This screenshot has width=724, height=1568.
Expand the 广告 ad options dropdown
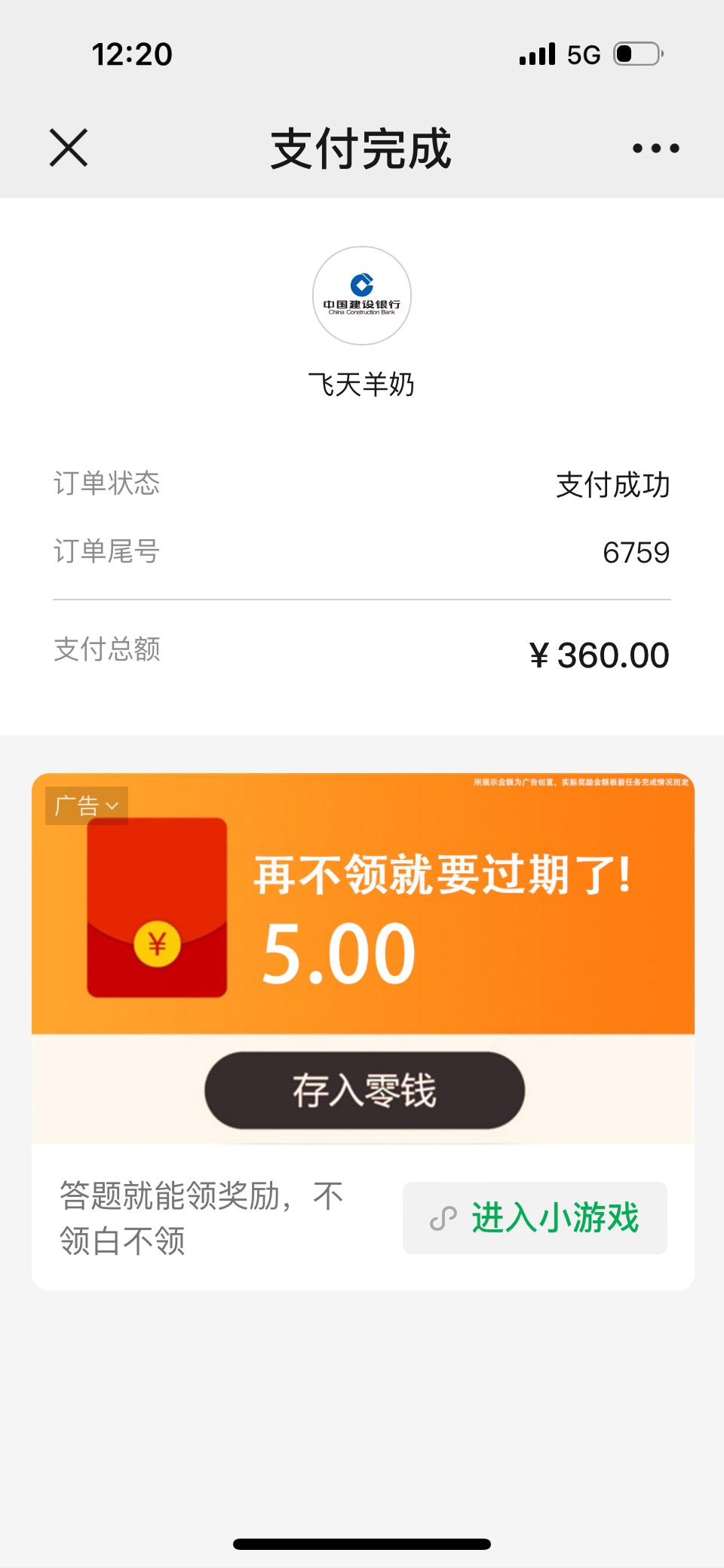(86, 805)
